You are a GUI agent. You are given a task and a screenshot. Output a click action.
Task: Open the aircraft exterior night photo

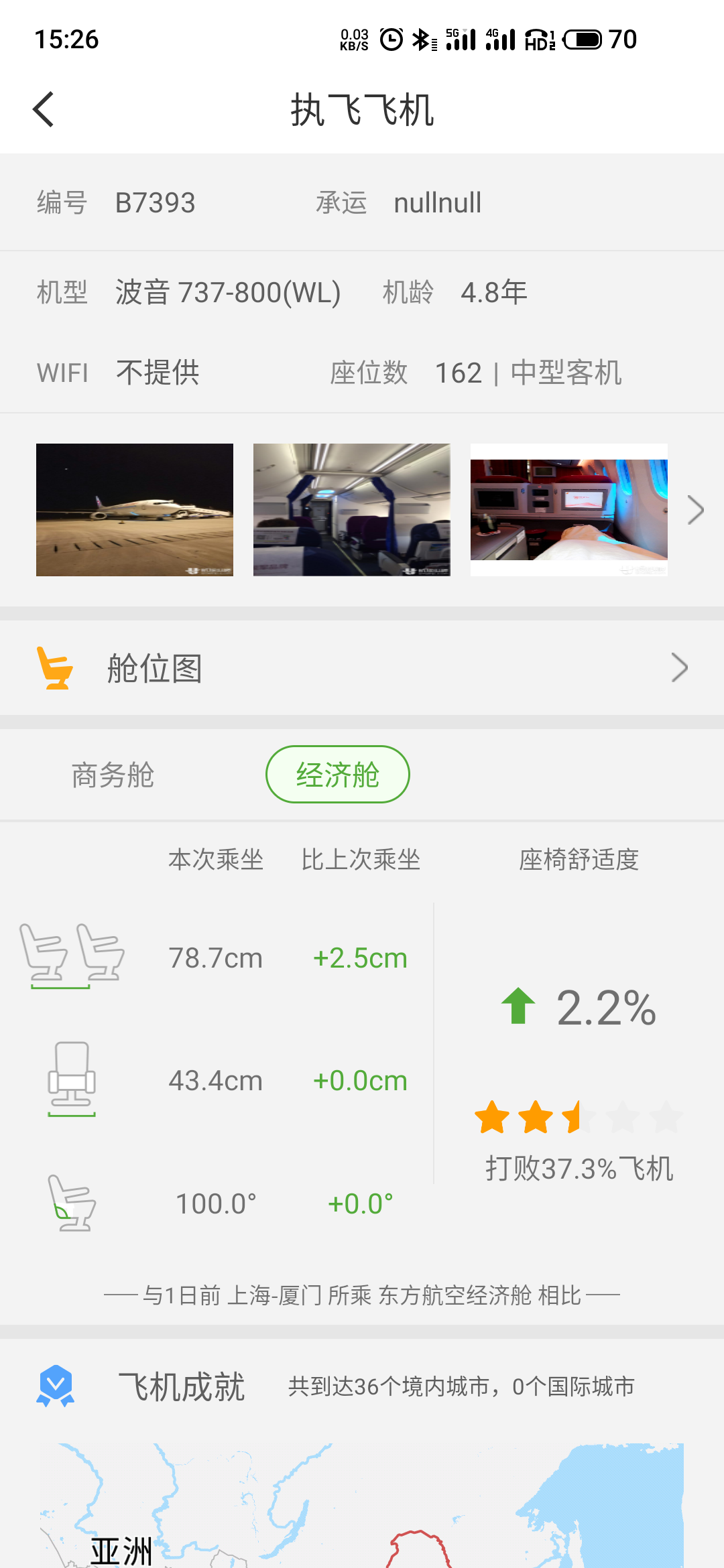coord(135,510)
